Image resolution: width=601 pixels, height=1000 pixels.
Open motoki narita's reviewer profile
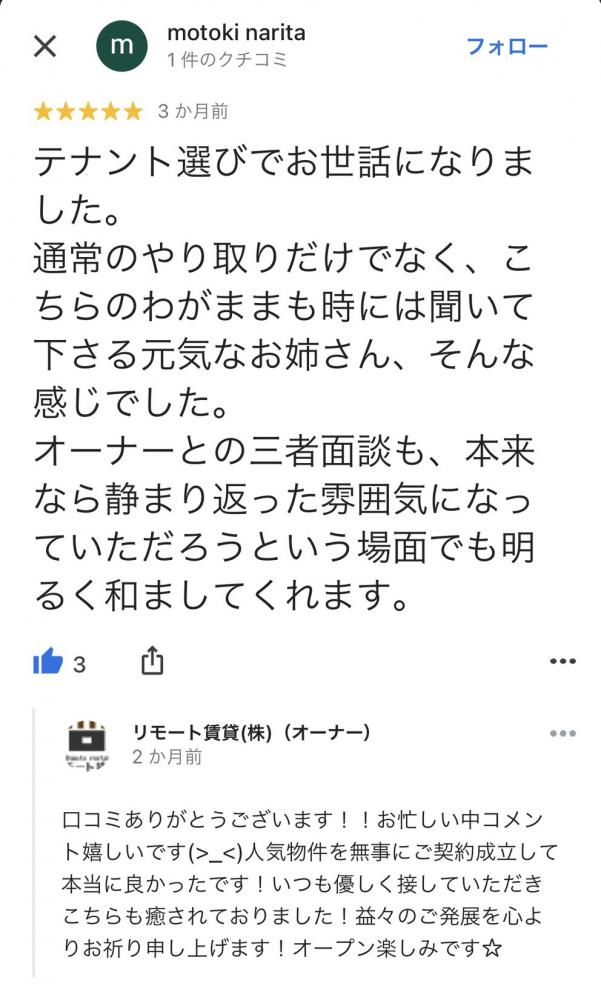(236, 34)
